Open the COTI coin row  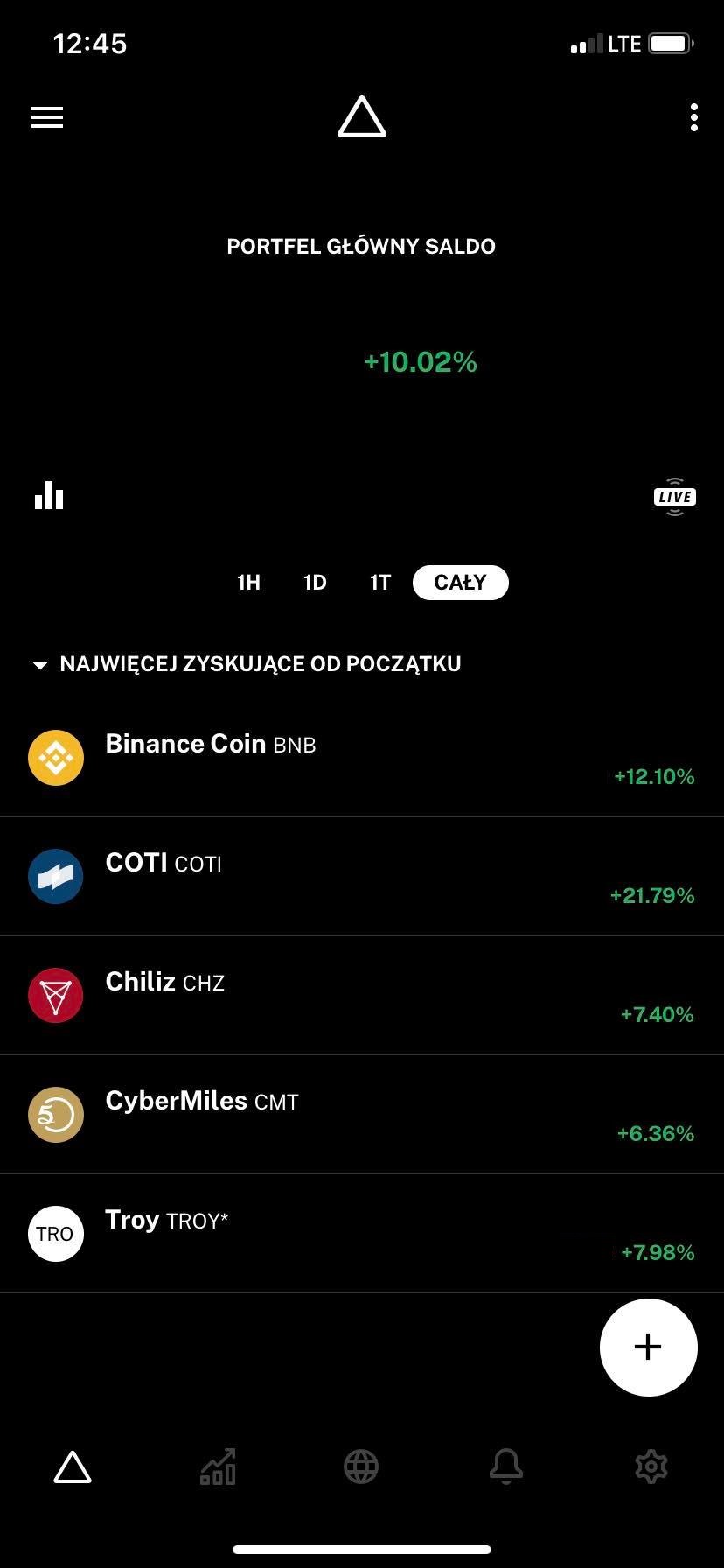pos(362,877)
